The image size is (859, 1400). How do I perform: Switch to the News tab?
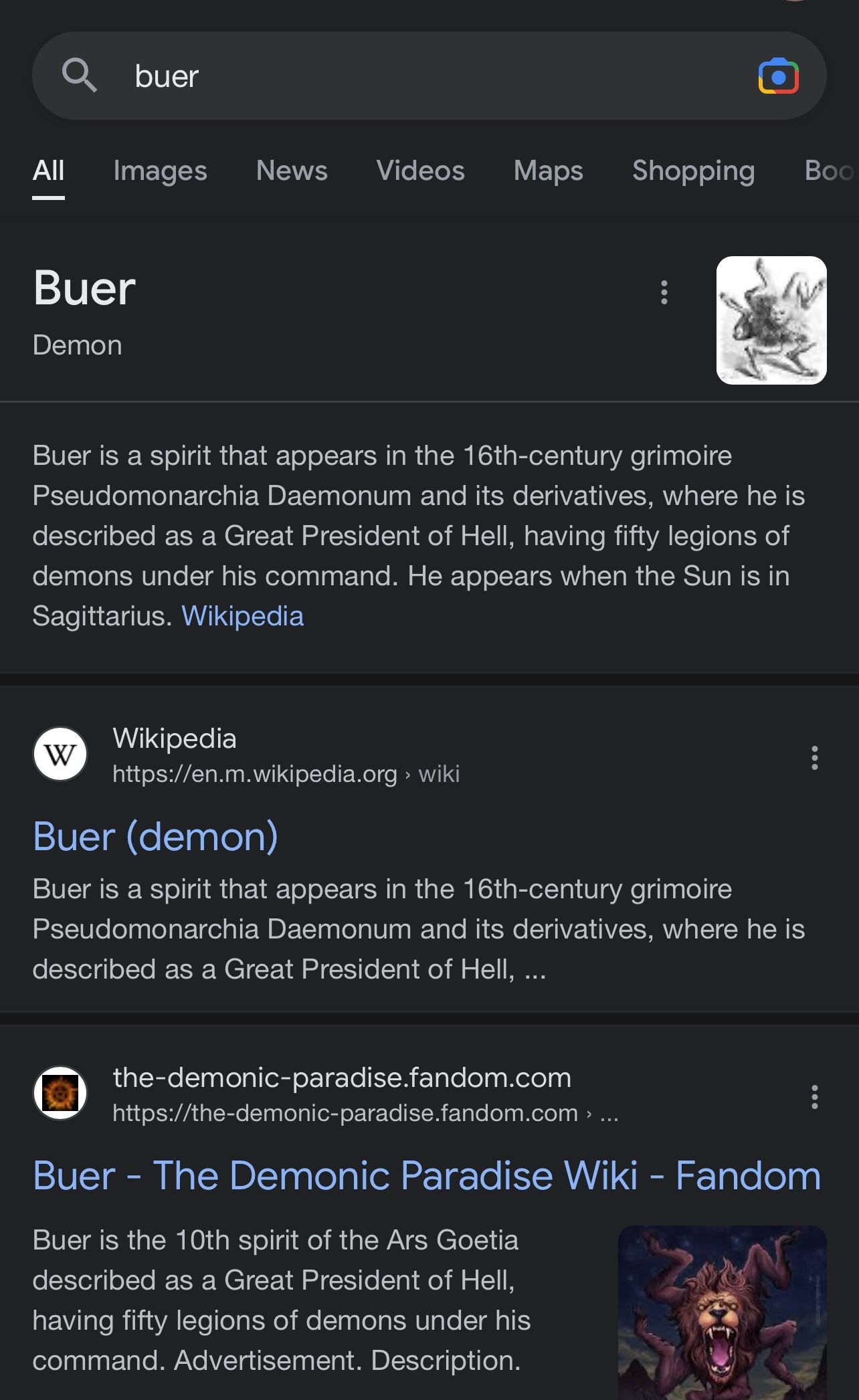coord(292,171)
